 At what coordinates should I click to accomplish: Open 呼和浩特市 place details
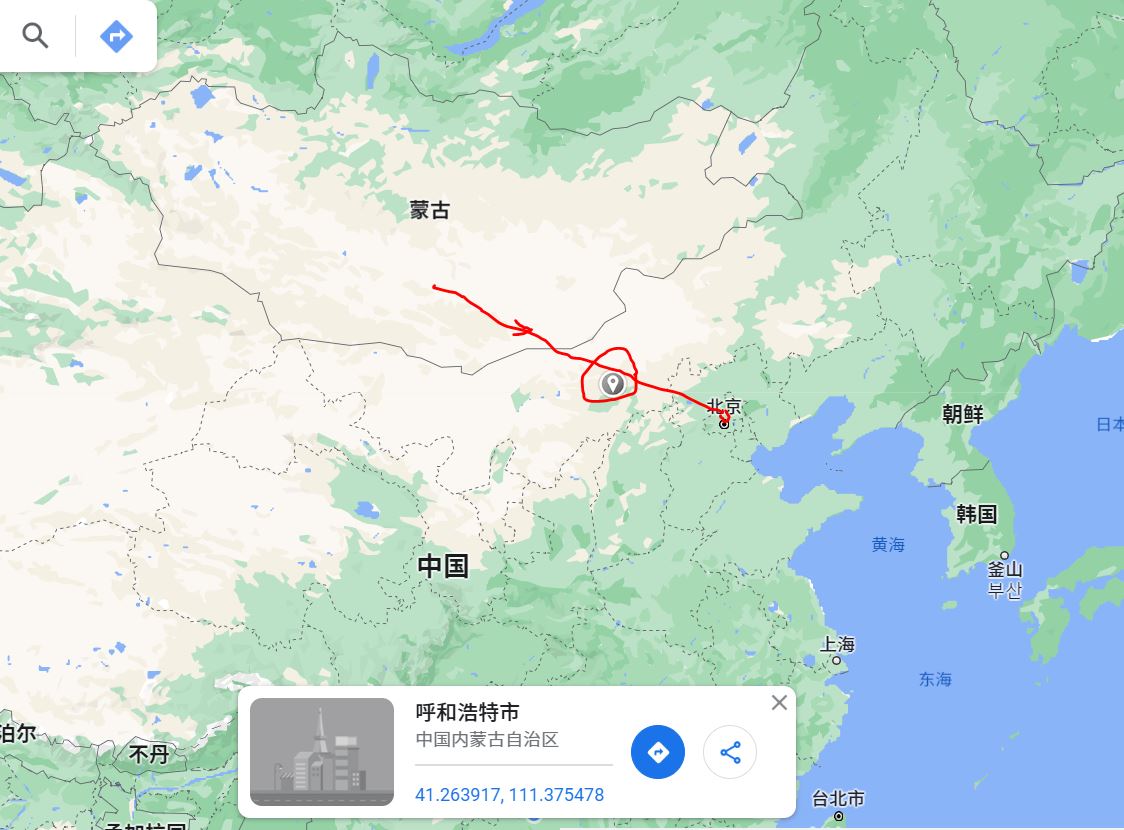click(x=468, y=712)
